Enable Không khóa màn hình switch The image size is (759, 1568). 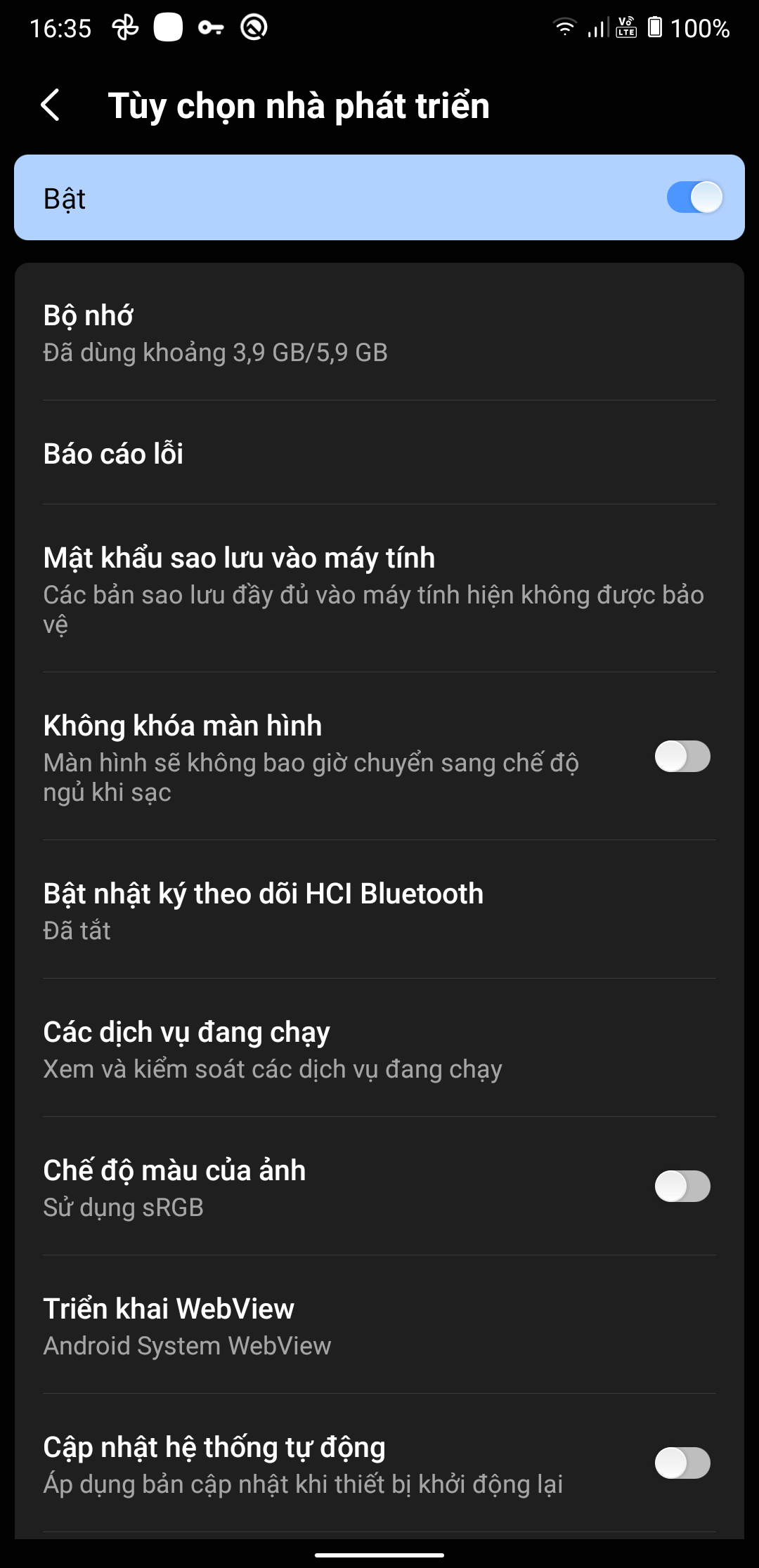[x=682, y=757]
